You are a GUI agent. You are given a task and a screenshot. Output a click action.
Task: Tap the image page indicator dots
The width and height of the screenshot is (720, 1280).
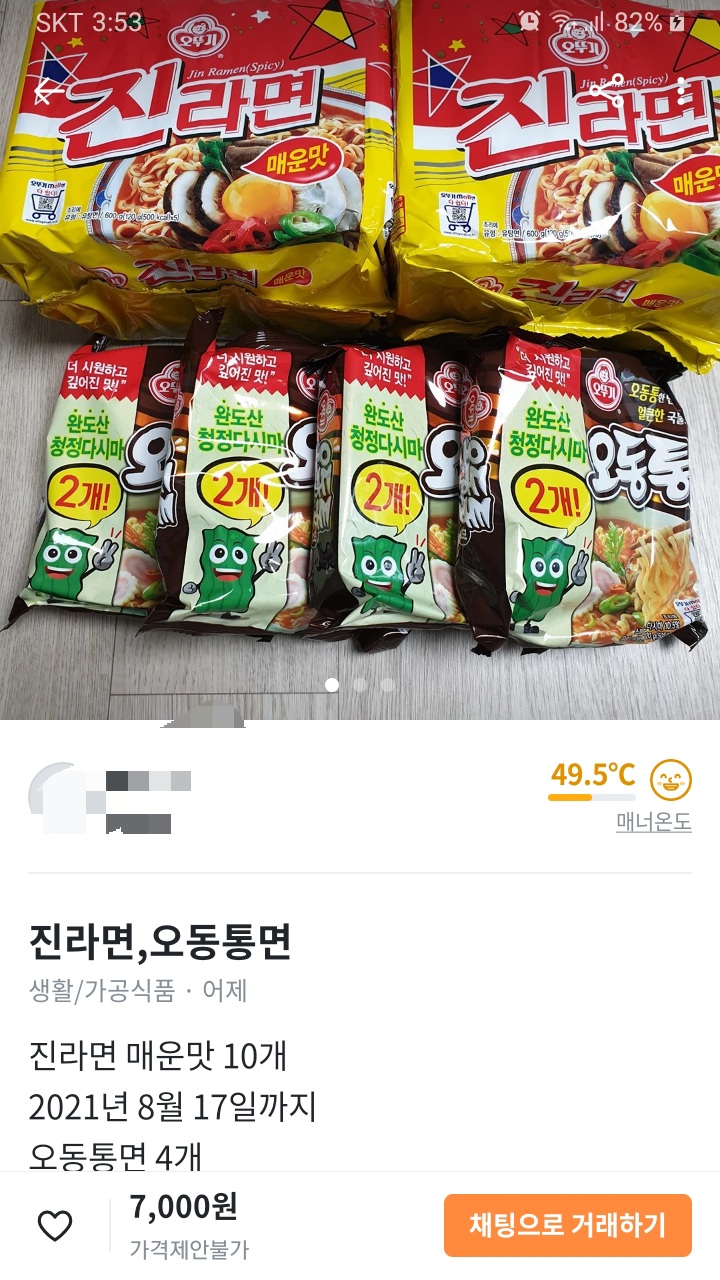360,685
